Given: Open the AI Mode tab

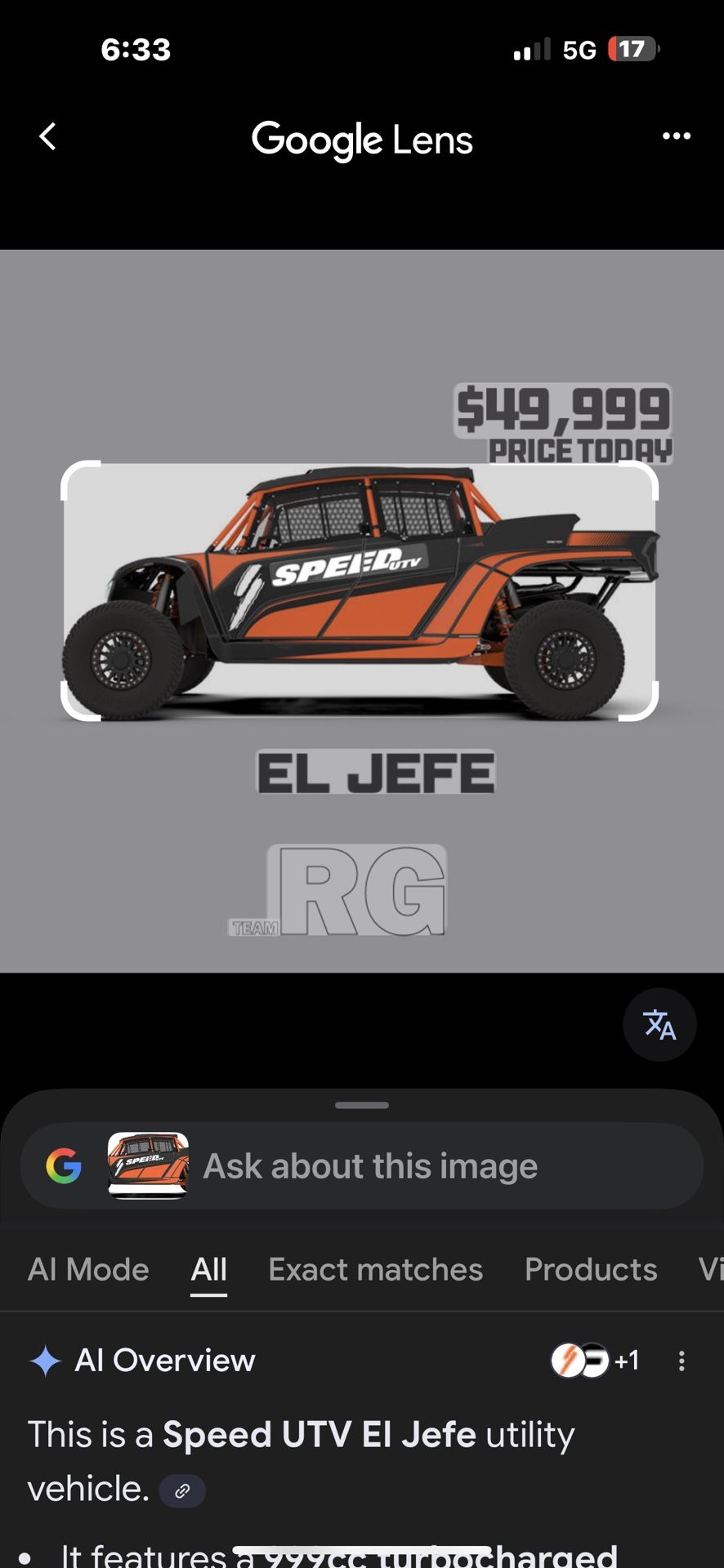Looking at the screenshot, I should click(x=87, y=1269).
